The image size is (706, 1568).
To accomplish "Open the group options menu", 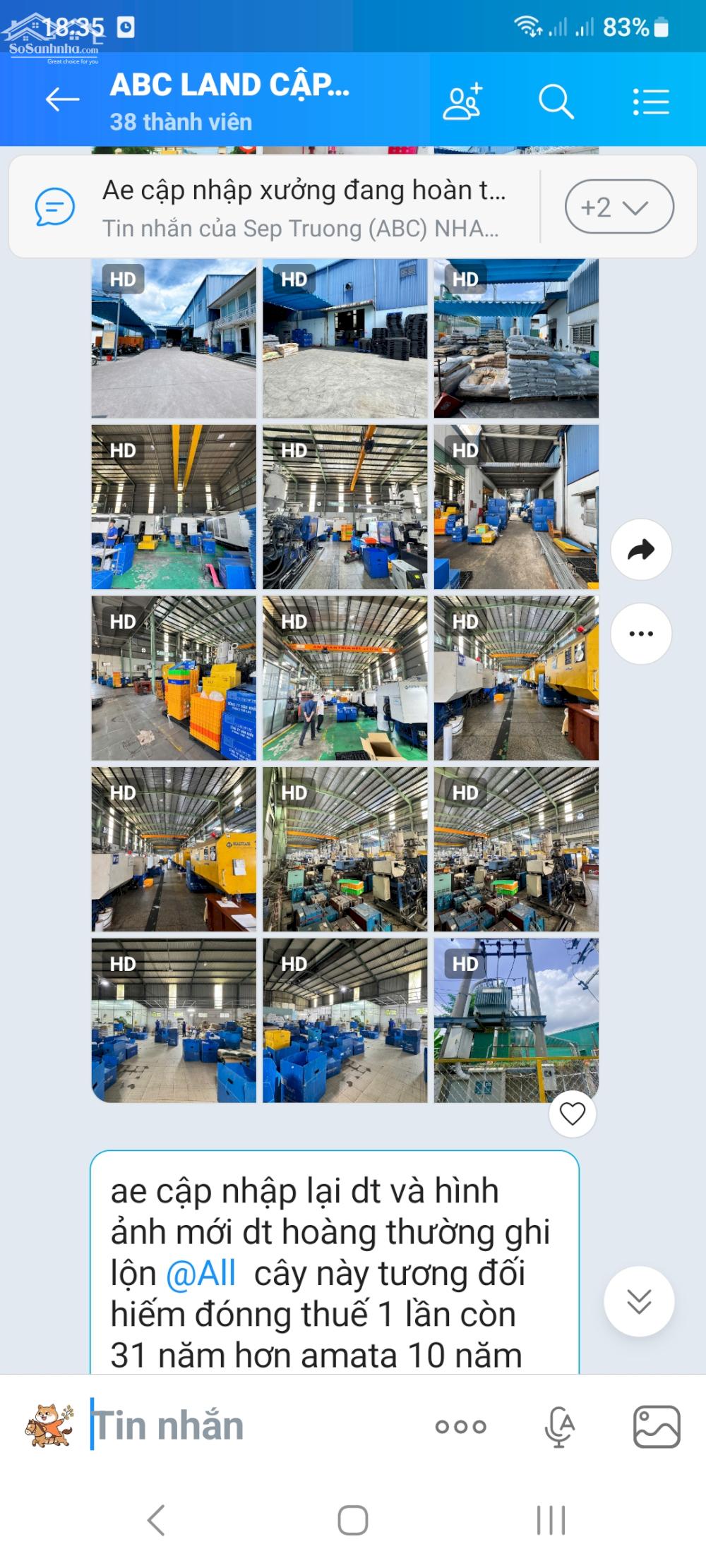I will click(650, 102).
